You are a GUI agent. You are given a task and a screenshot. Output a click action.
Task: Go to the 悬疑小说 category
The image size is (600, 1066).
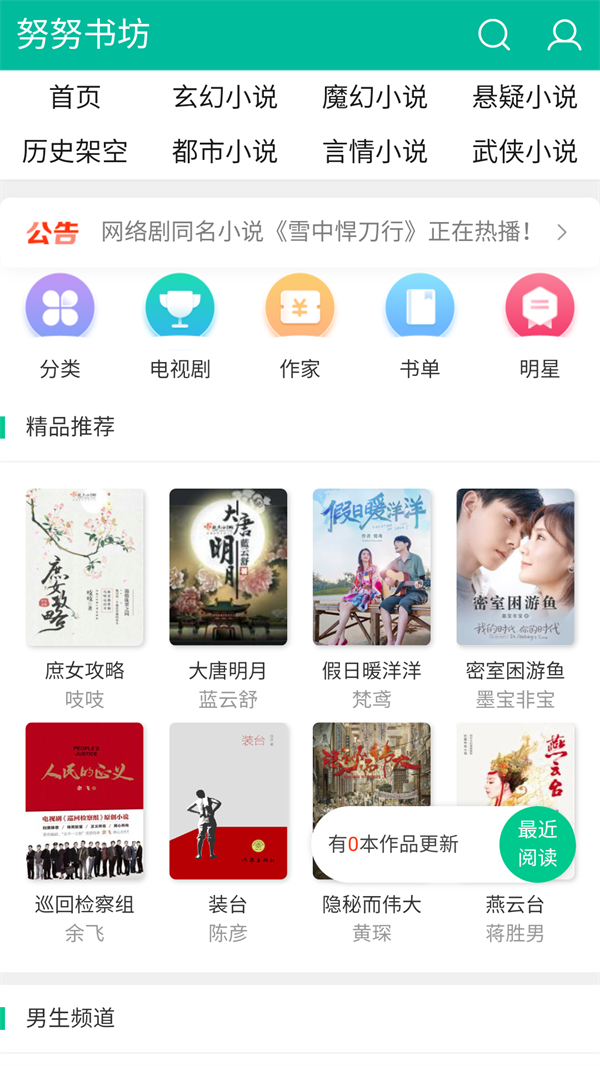[525, 97]
